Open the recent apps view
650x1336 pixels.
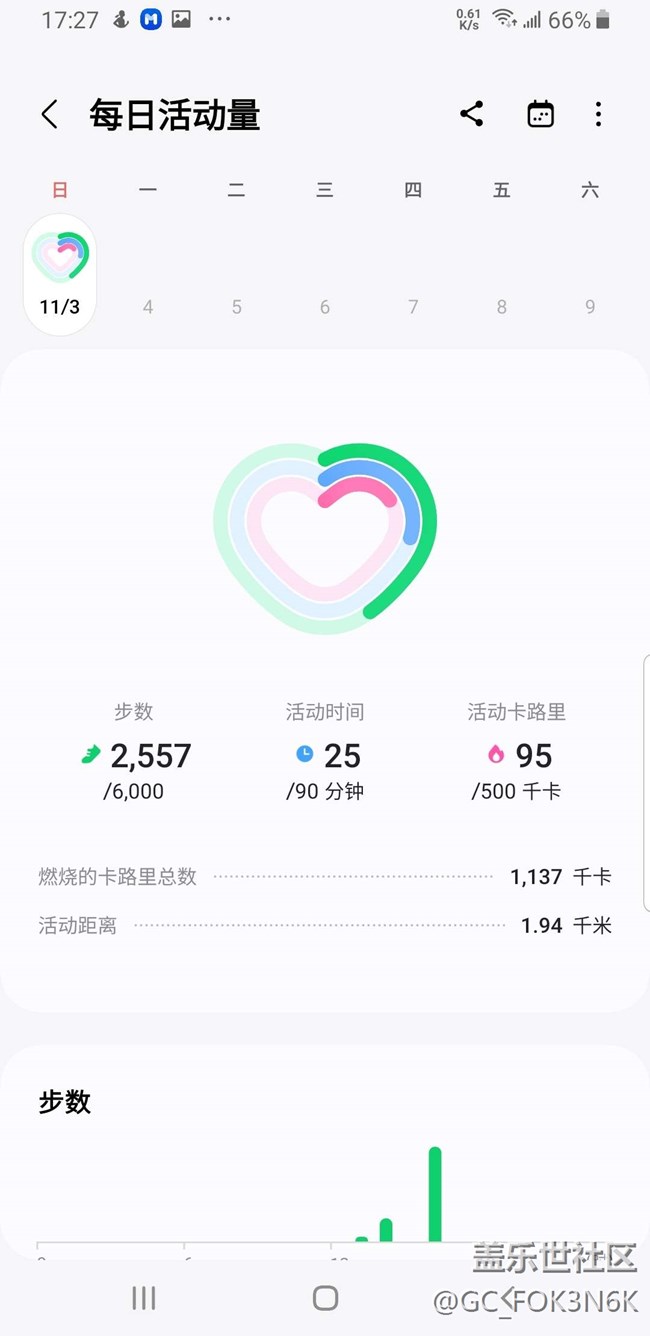click(x=144, y=1298)
